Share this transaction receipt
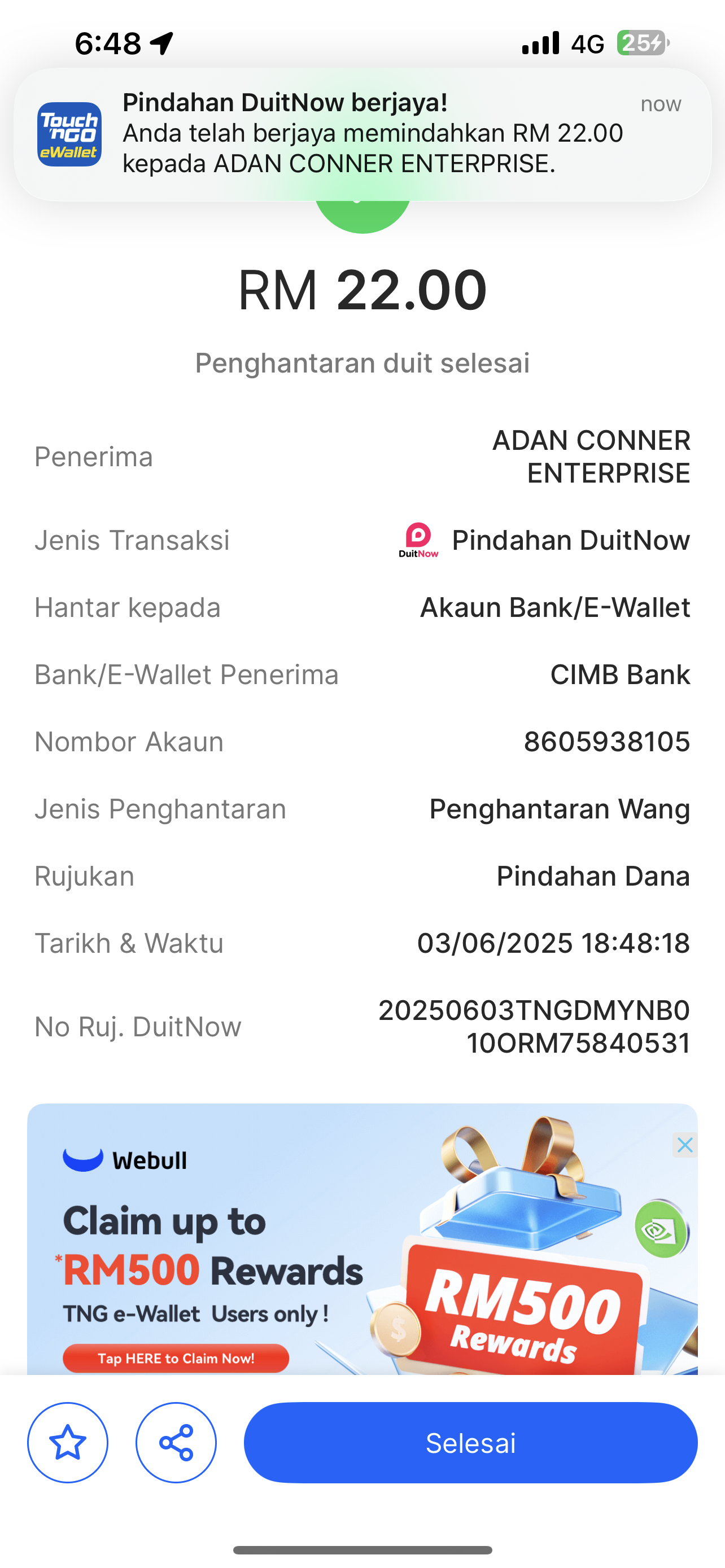This screenshot has height=1568, width=725. 176,1443
